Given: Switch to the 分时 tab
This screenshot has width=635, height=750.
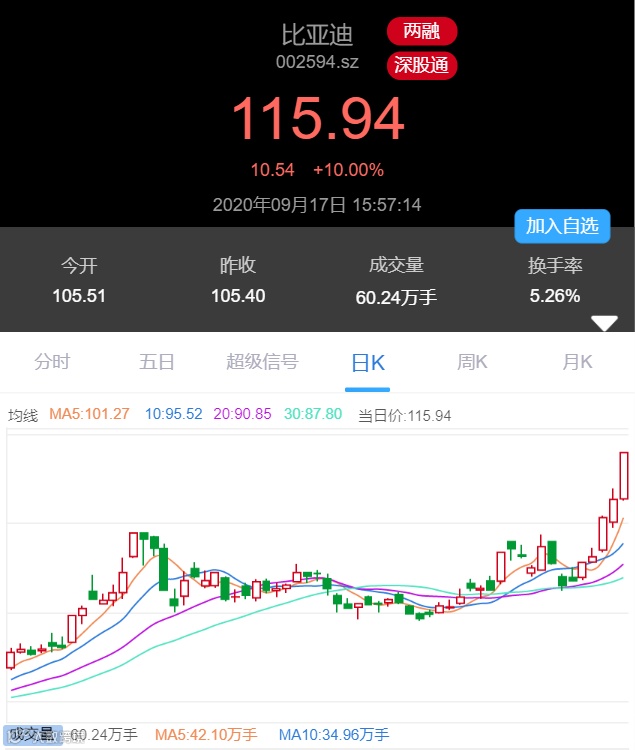Looking at the screenshot, I should pos(52,362).
